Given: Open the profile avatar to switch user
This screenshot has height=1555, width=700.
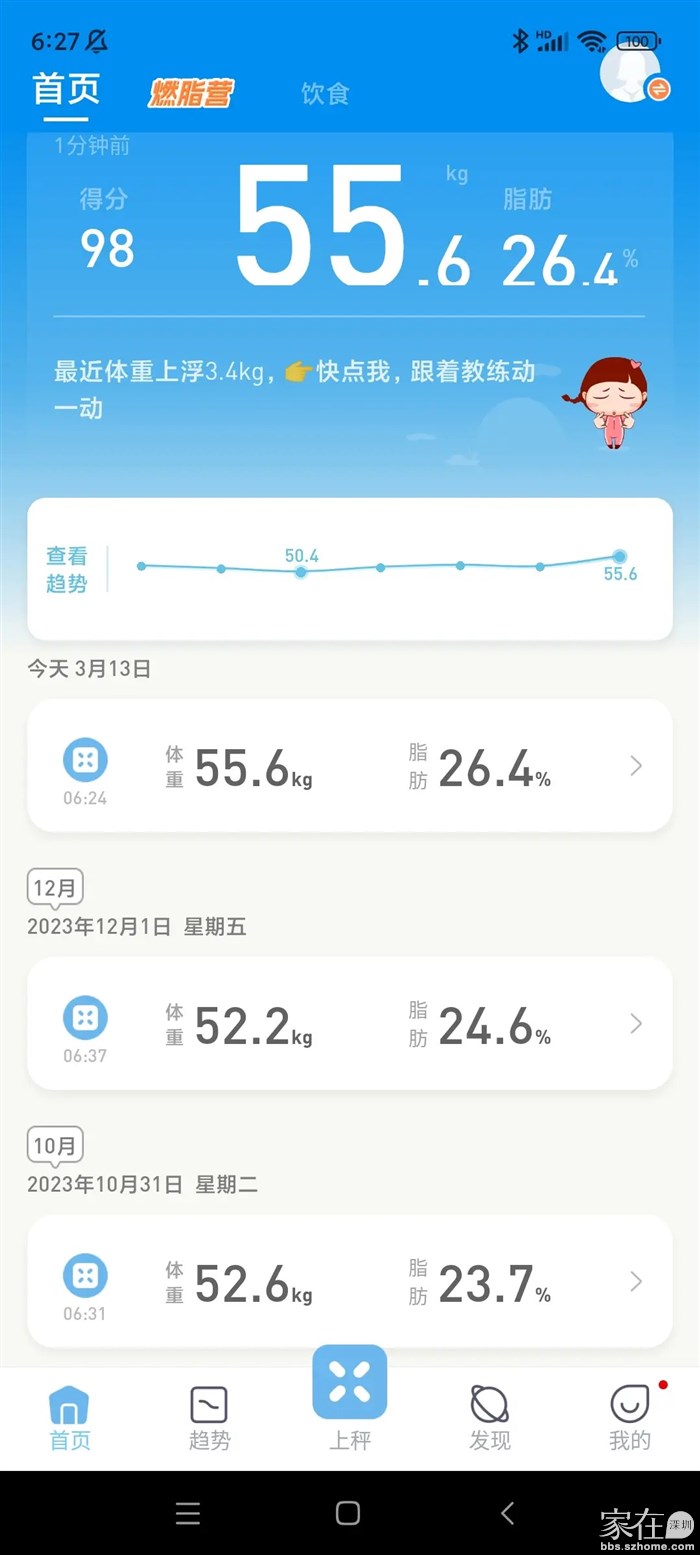Looking at the screenshot, I should (632, 73).
